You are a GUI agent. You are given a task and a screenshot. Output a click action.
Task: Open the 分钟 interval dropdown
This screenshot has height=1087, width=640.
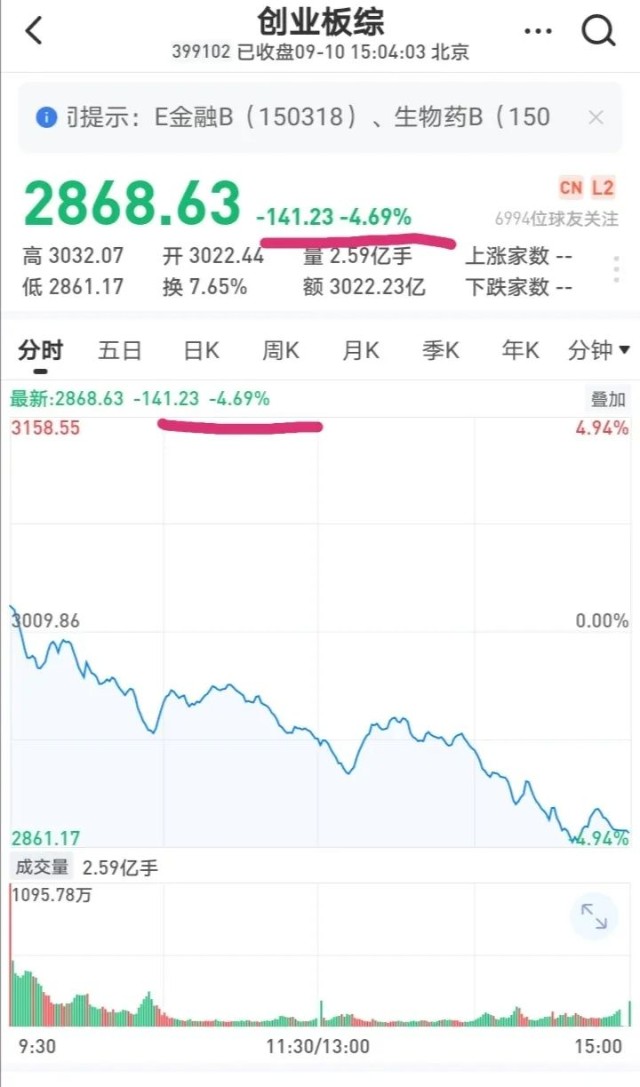click(598, 351)
